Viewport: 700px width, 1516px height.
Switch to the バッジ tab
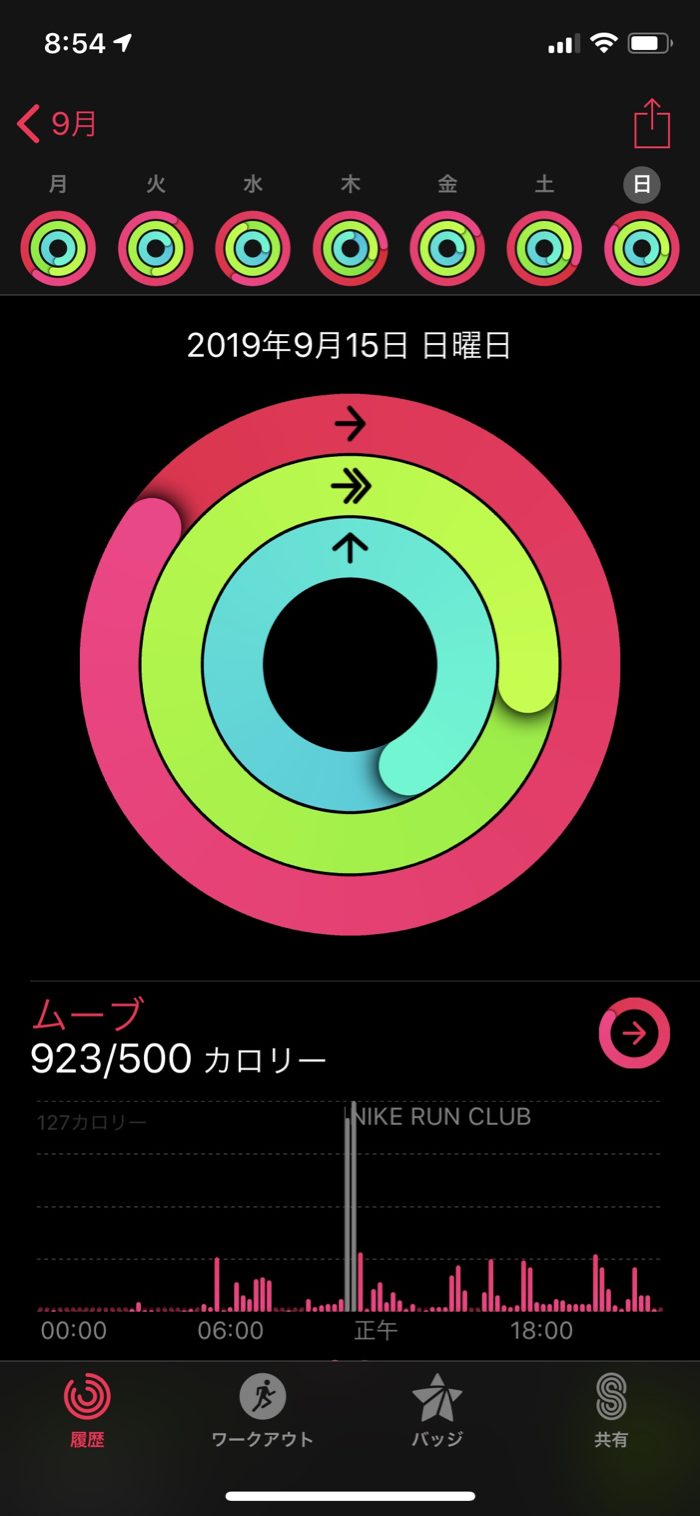coord(437,1410)
